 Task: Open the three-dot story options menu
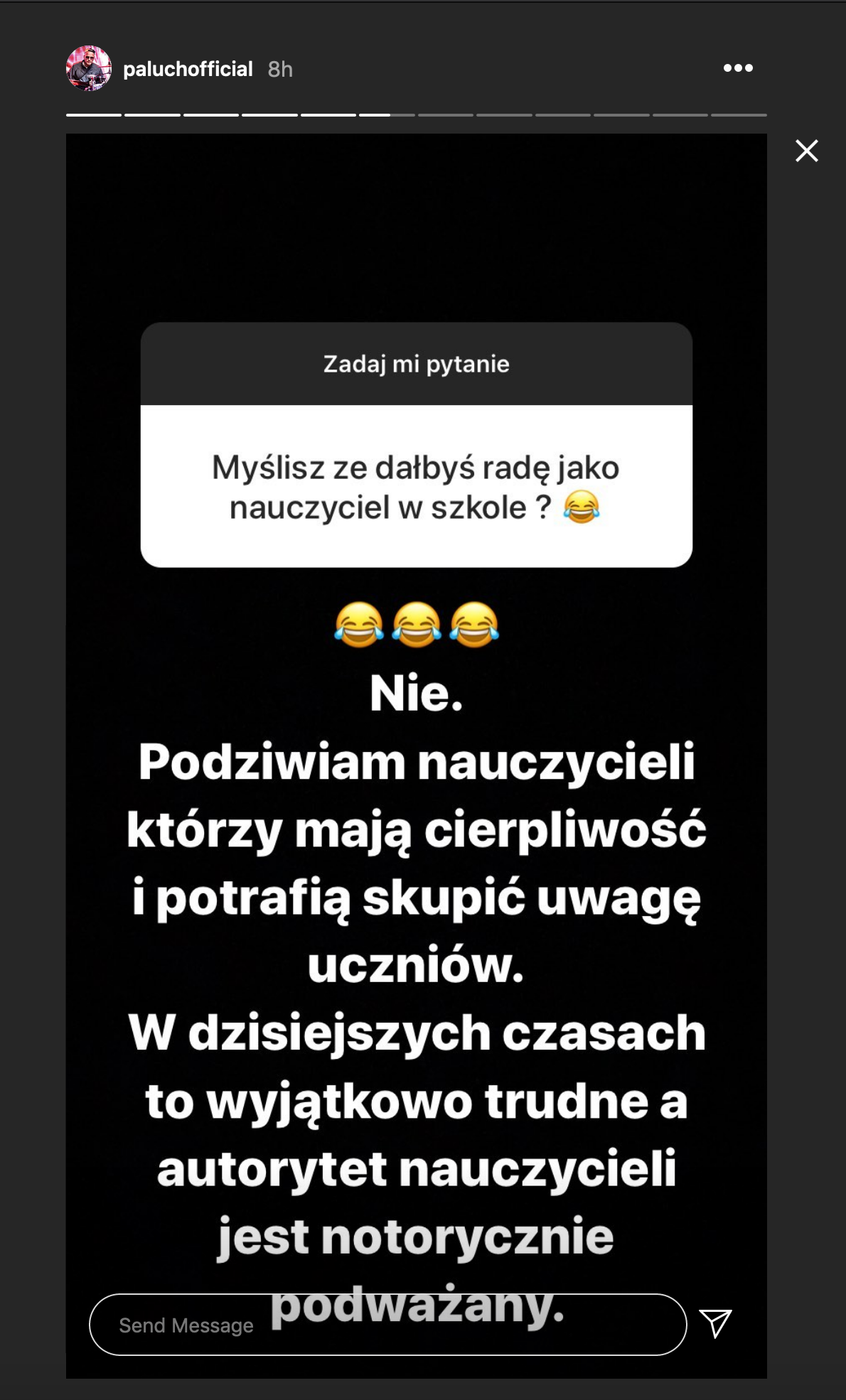coord(738,68)
